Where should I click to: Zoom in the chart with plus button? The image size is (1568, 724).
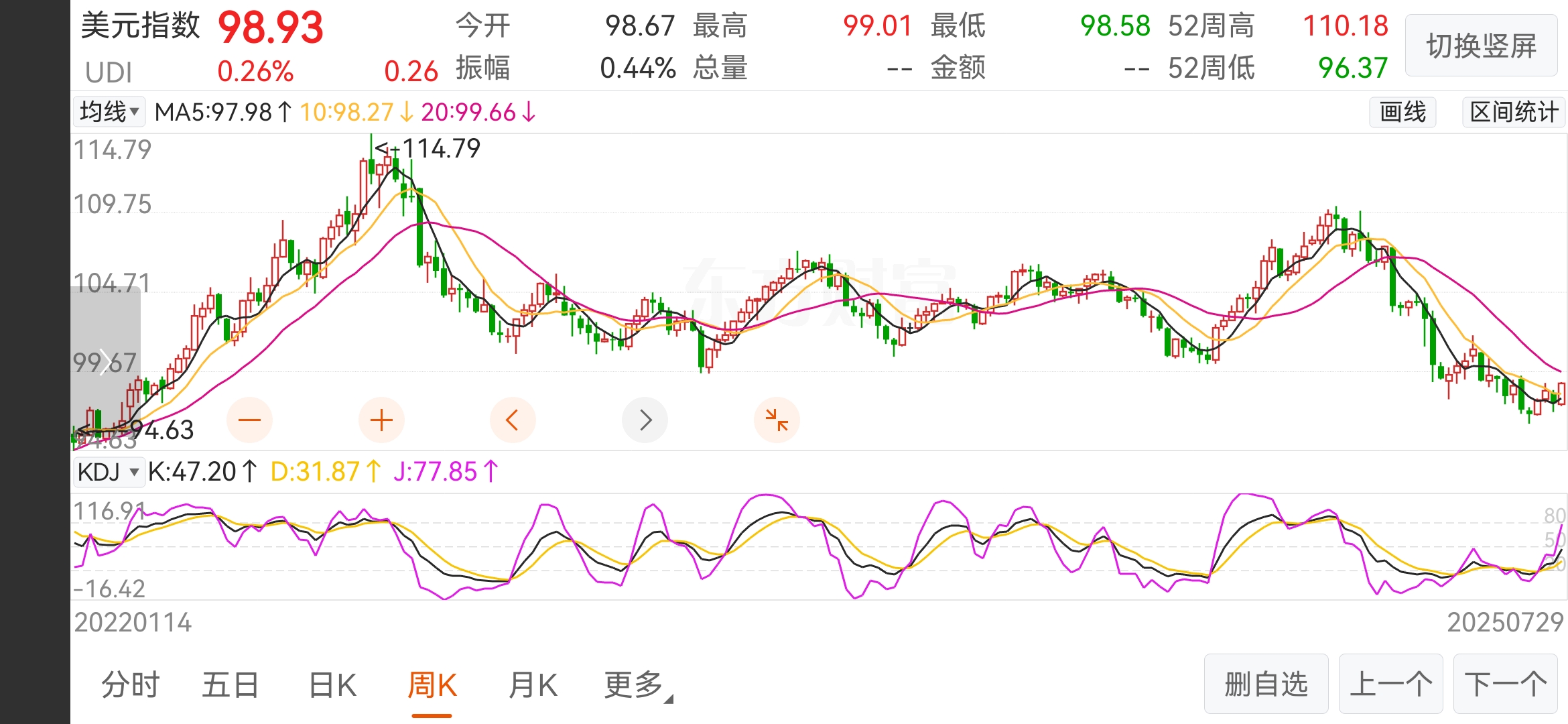point(381,420)
